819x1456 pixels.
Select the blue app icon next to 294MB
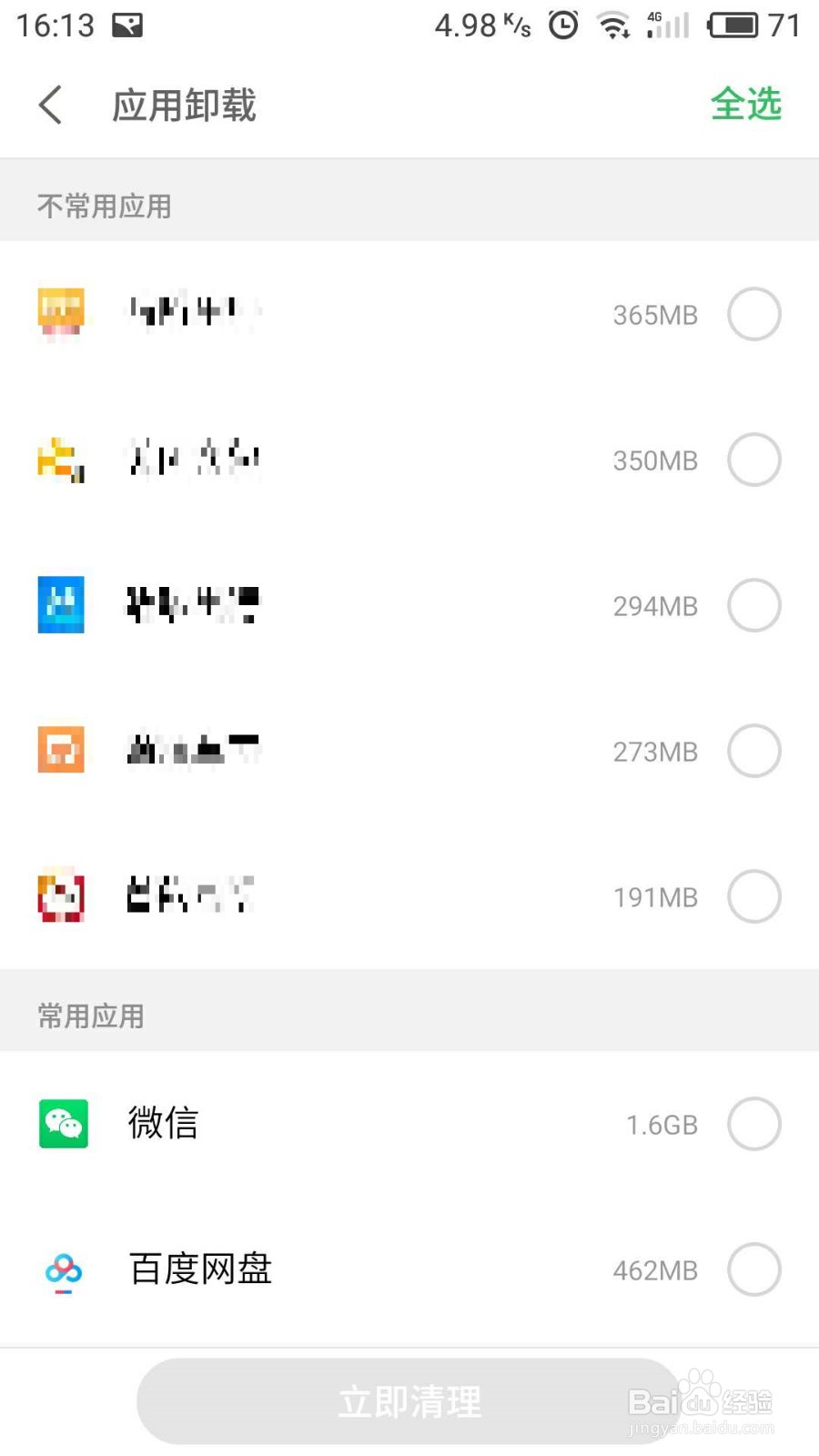(60, 604)
